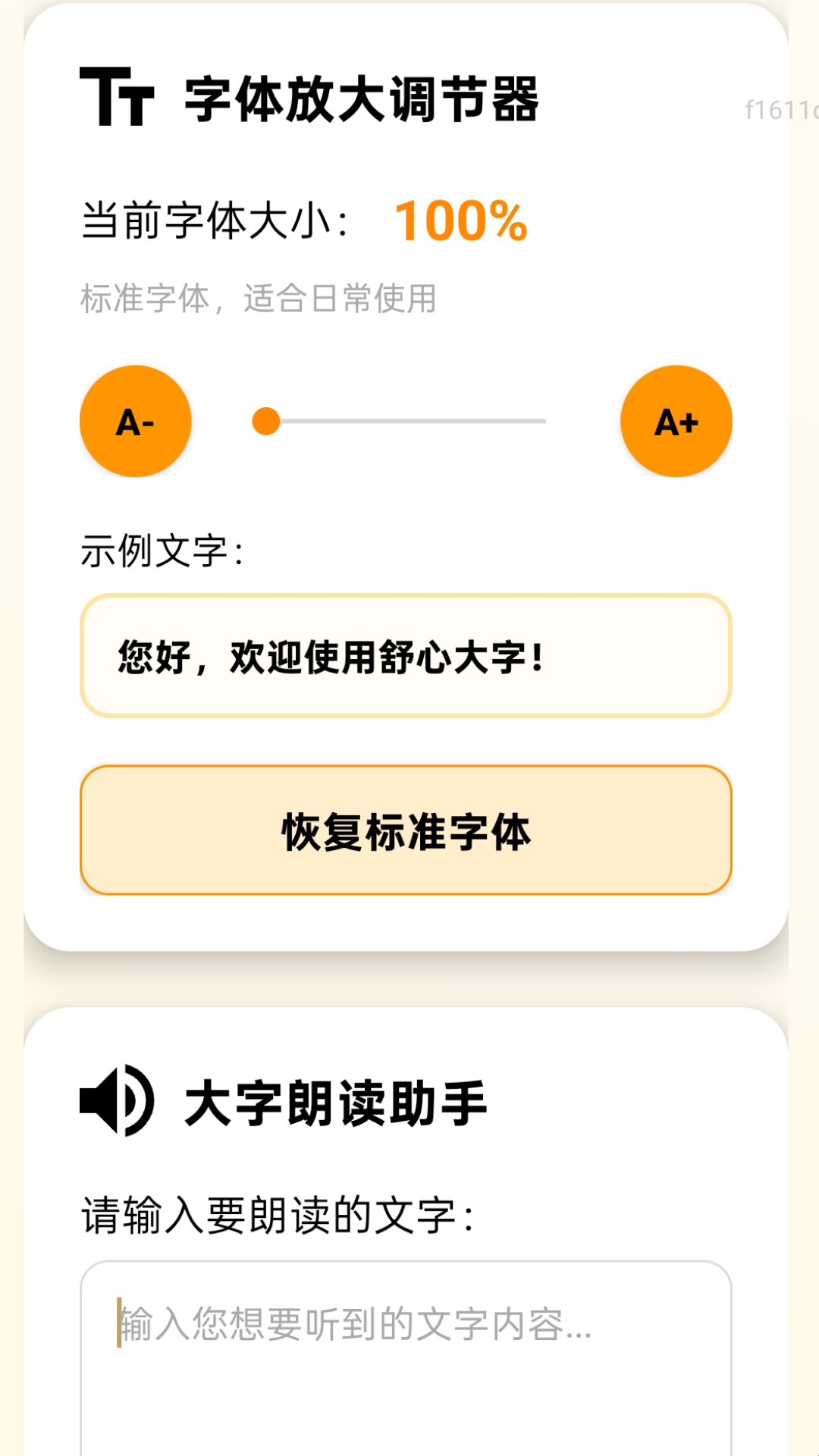
Task: Increase font size with A+ button
Action: click(x=676, y=422)
